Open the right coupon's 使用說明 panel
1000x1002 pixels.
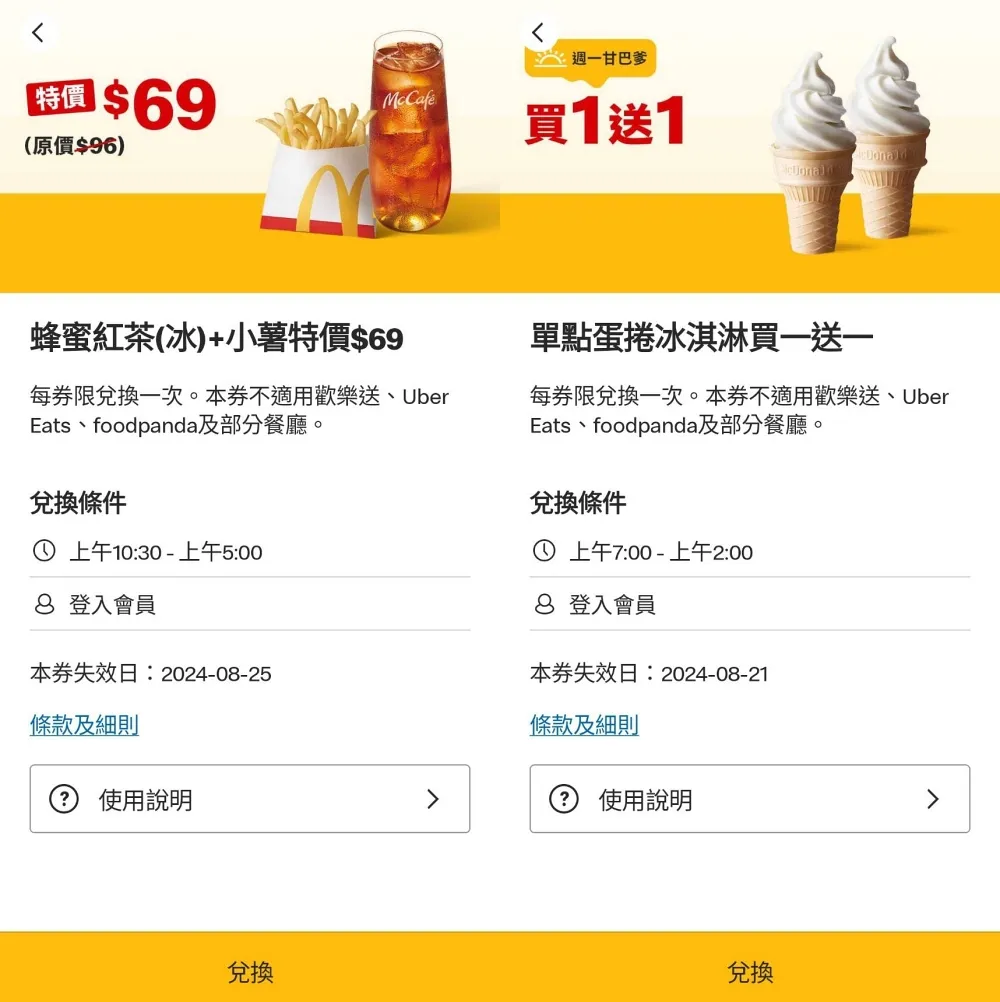tap(748, 799)
